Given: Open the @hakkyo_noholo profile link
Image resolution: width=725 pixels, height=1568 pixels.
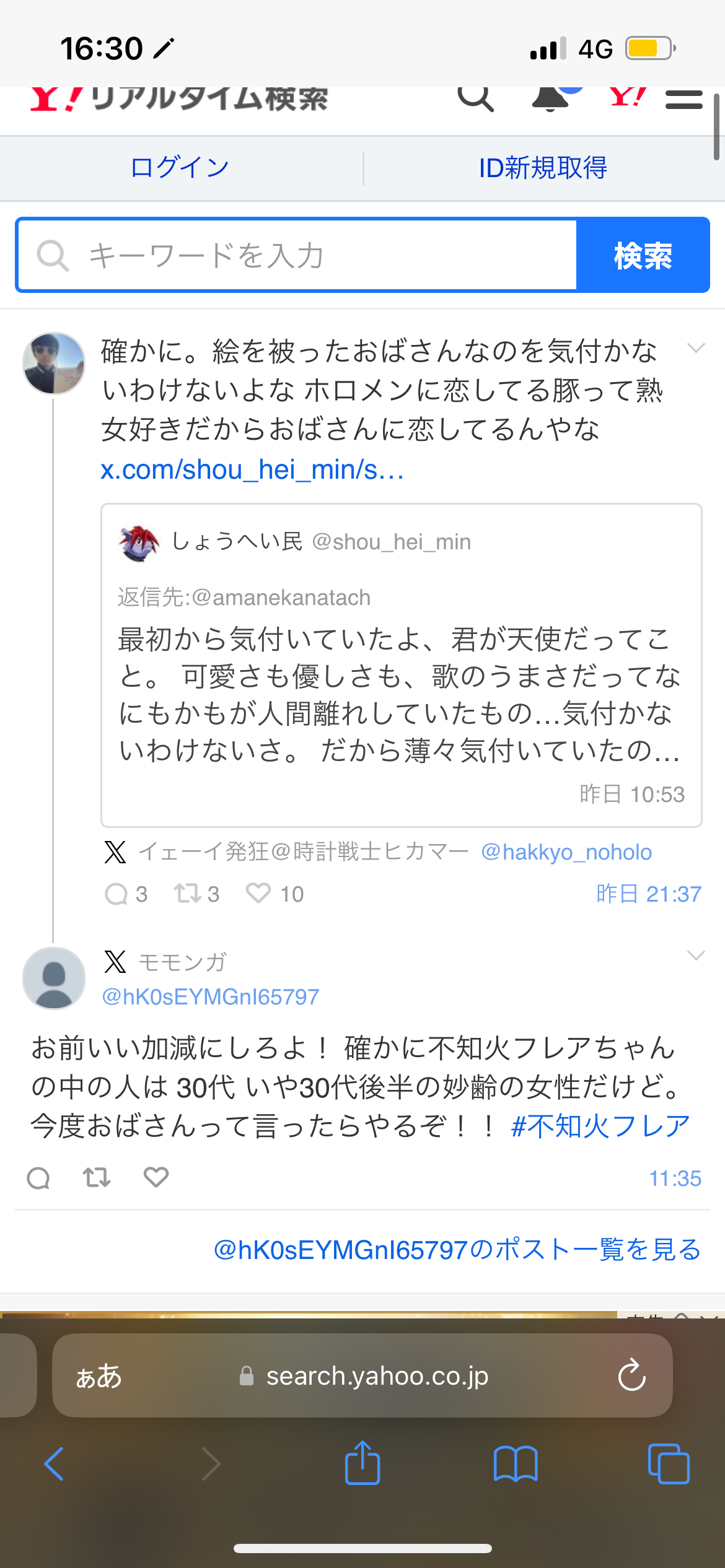Looking at the screenshot, I should click(566, 852).
